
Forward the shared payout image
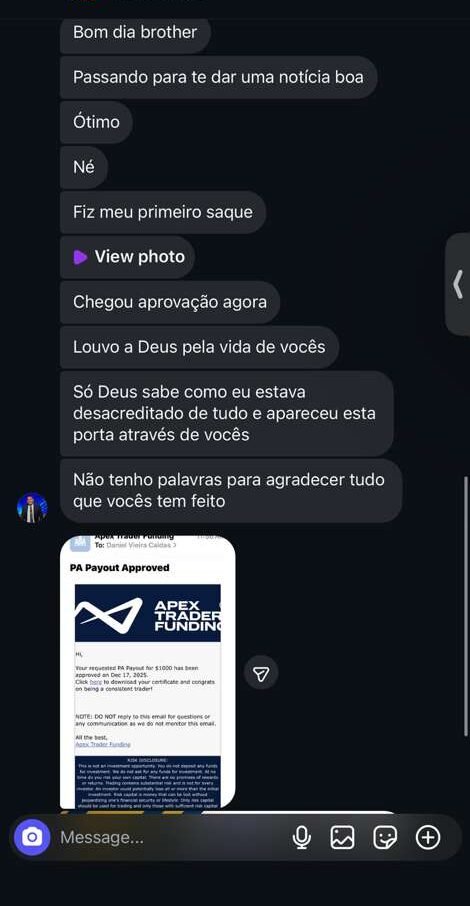261,673
